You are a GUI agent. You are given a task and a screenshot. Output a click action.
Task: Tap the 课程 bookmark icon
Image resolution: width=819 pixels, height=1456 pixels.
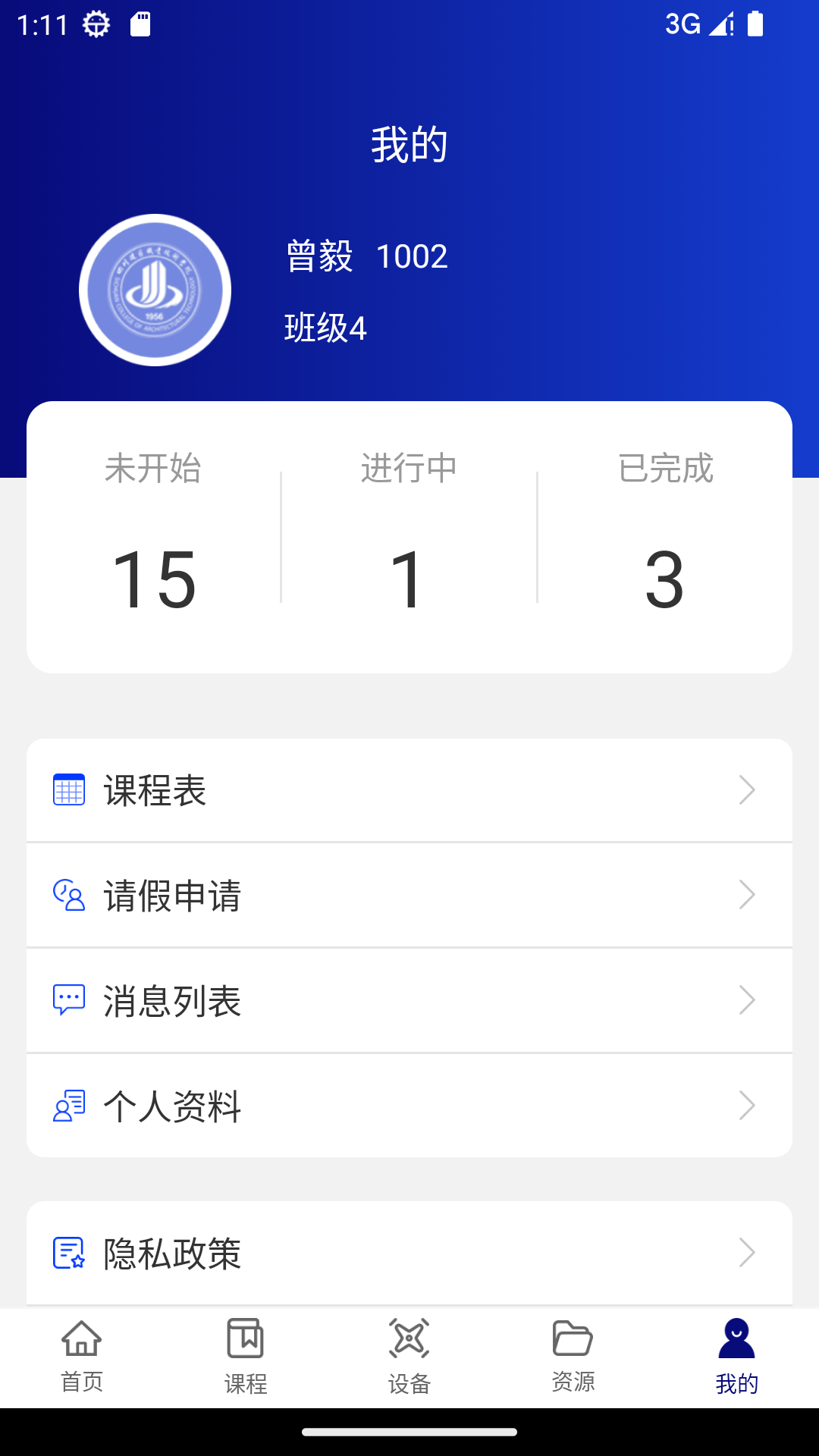tap(245, 1340)
